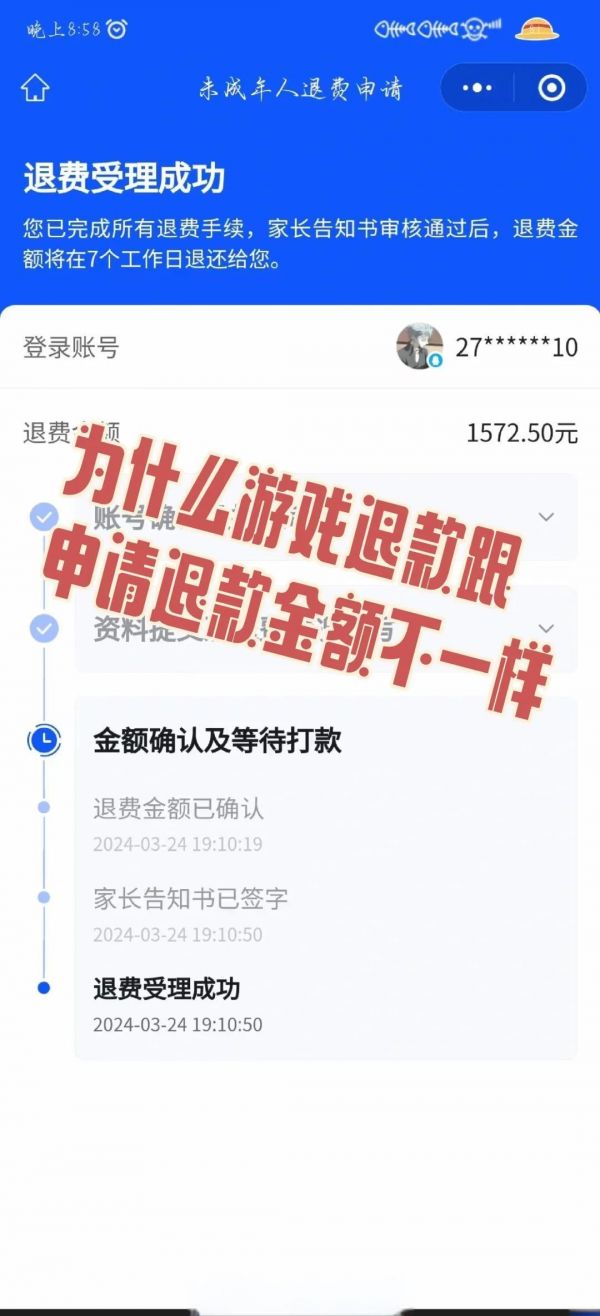Expand the second completed 资料提交 step
600x1316 pixels.
(545, 628)
